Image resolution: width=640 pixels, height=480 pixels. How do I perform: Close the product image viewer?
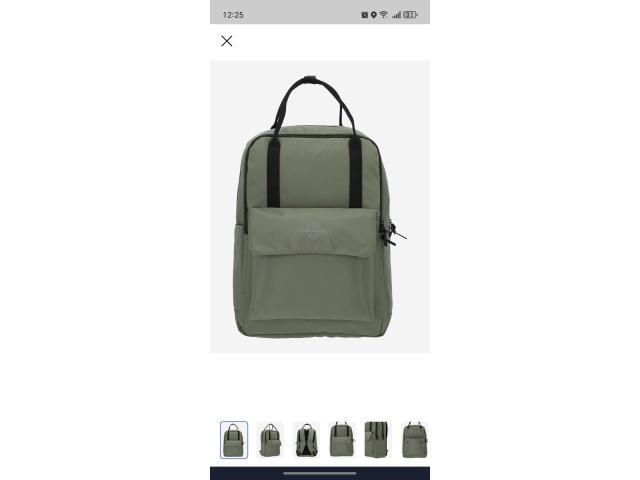(x=227, y=41)
